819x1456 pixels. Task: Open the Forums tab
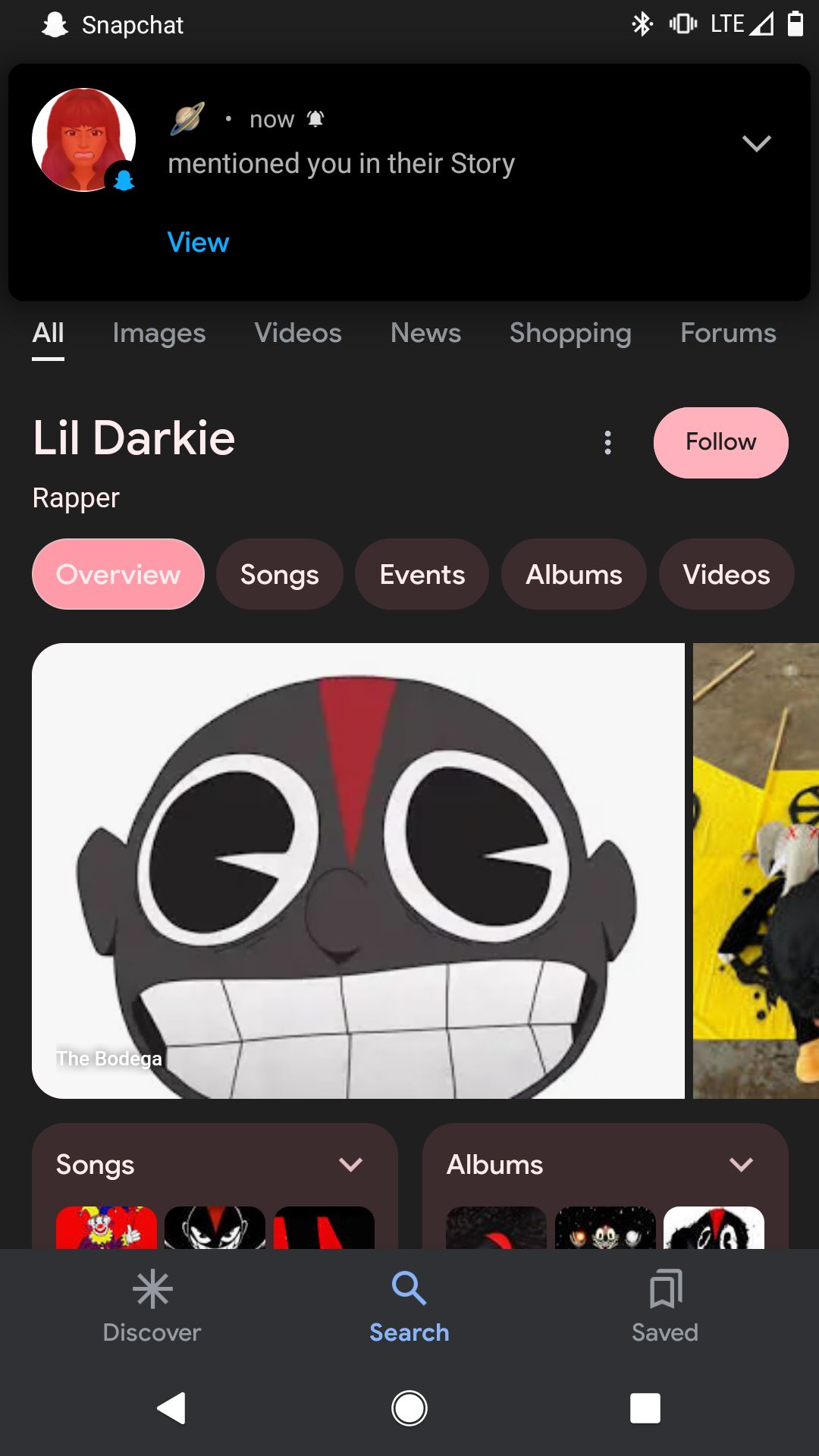click(728, 334)
